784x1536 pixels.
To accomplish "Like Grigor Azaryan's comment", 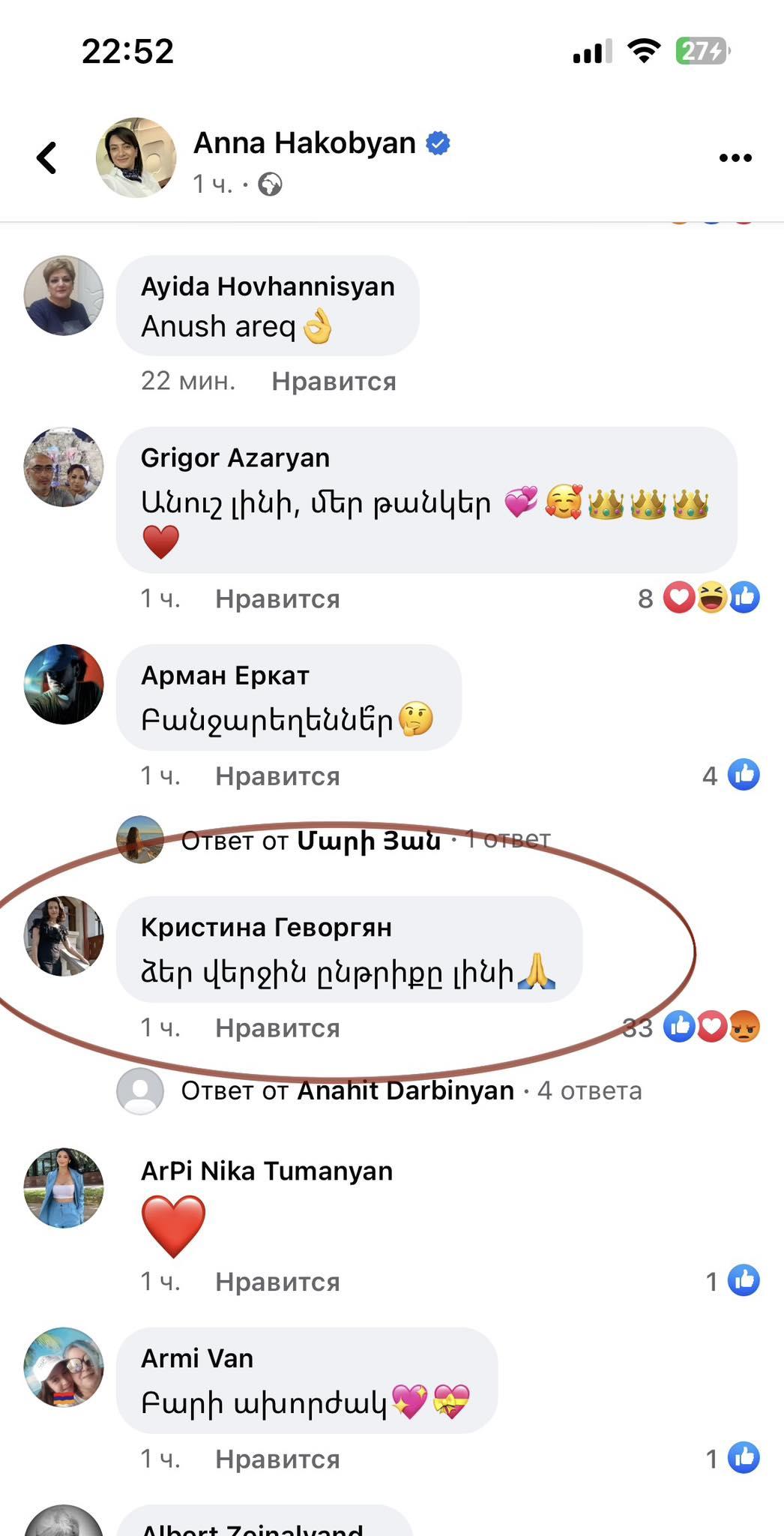I will click(277, 598).
